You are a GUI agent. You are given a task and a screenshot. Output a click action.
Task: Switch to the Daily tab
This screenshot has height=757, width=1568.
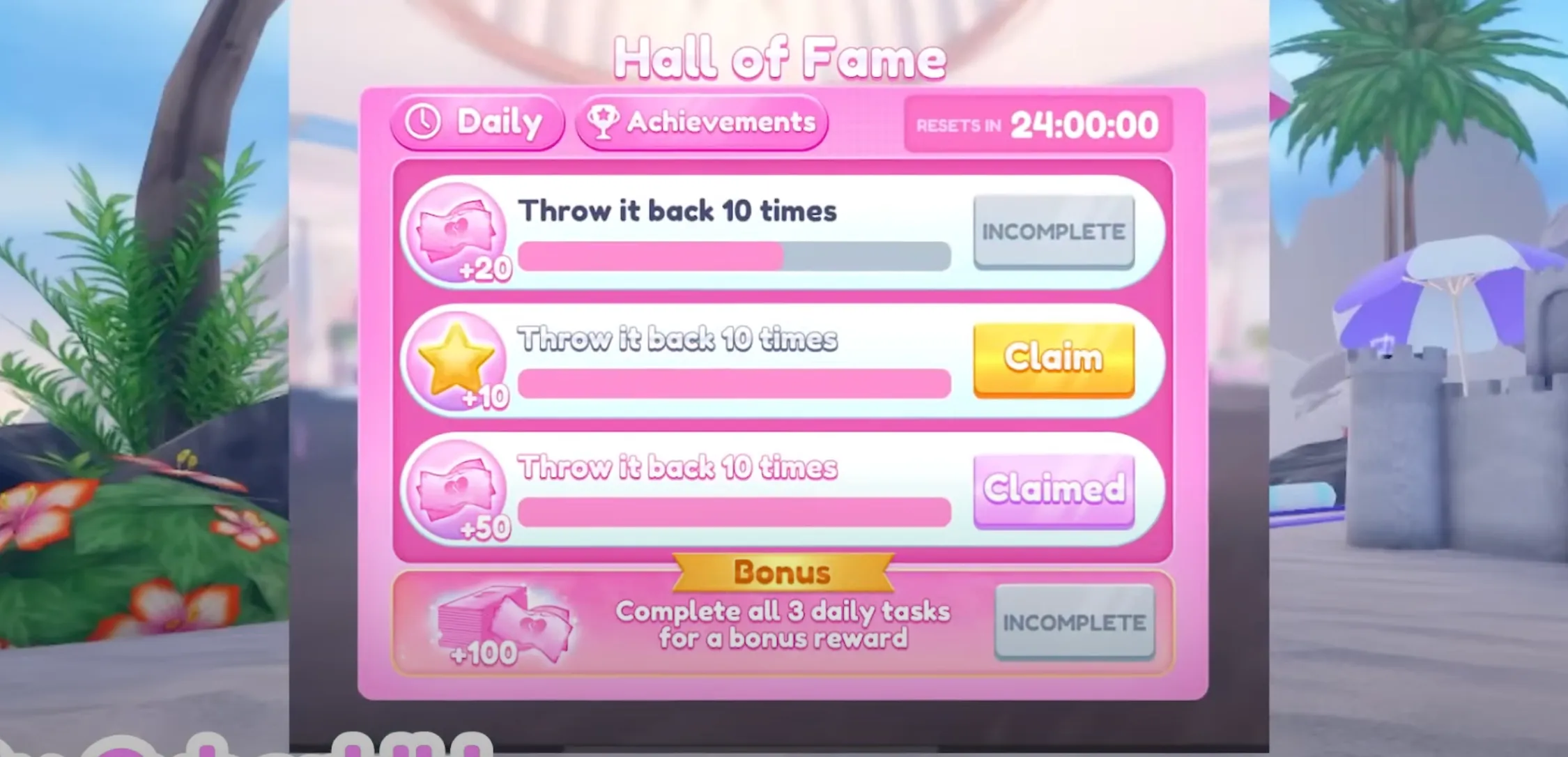pos(477,123)
